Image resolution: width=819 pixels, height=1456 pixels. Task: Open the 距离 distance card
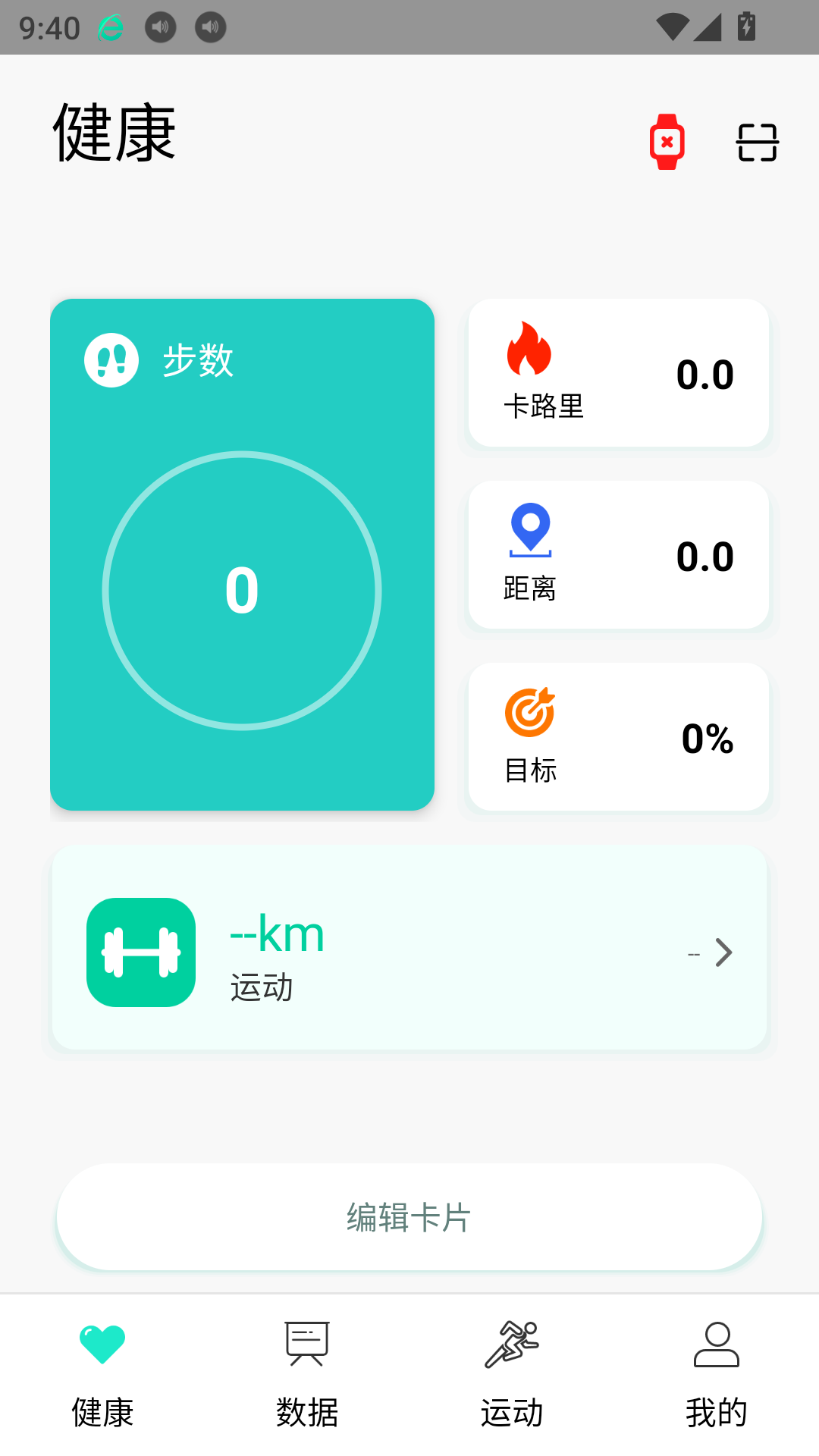tap(619, 555)
